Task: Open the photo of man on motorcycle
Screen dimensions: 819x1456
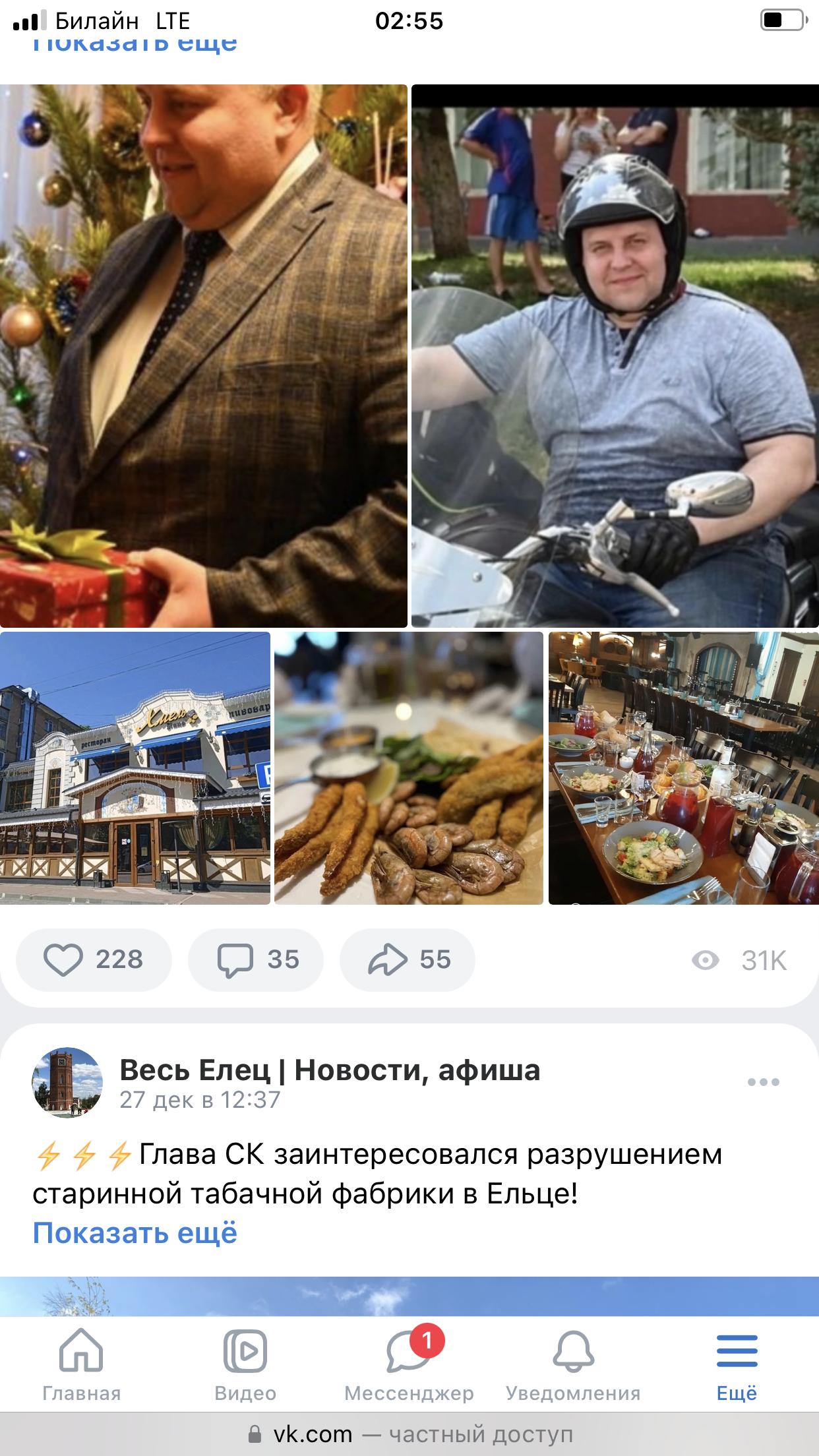Action: (615, 355)
